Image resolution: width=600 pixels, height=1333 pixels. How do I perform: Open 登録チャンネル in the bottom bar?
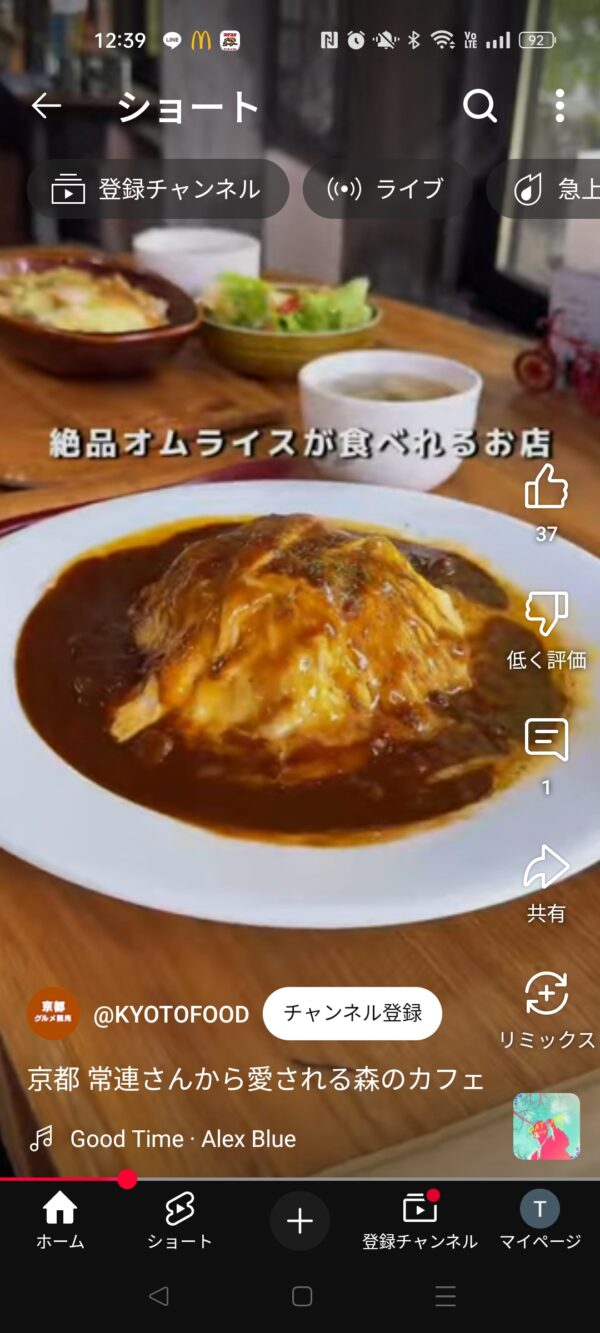pos(420,1221)
